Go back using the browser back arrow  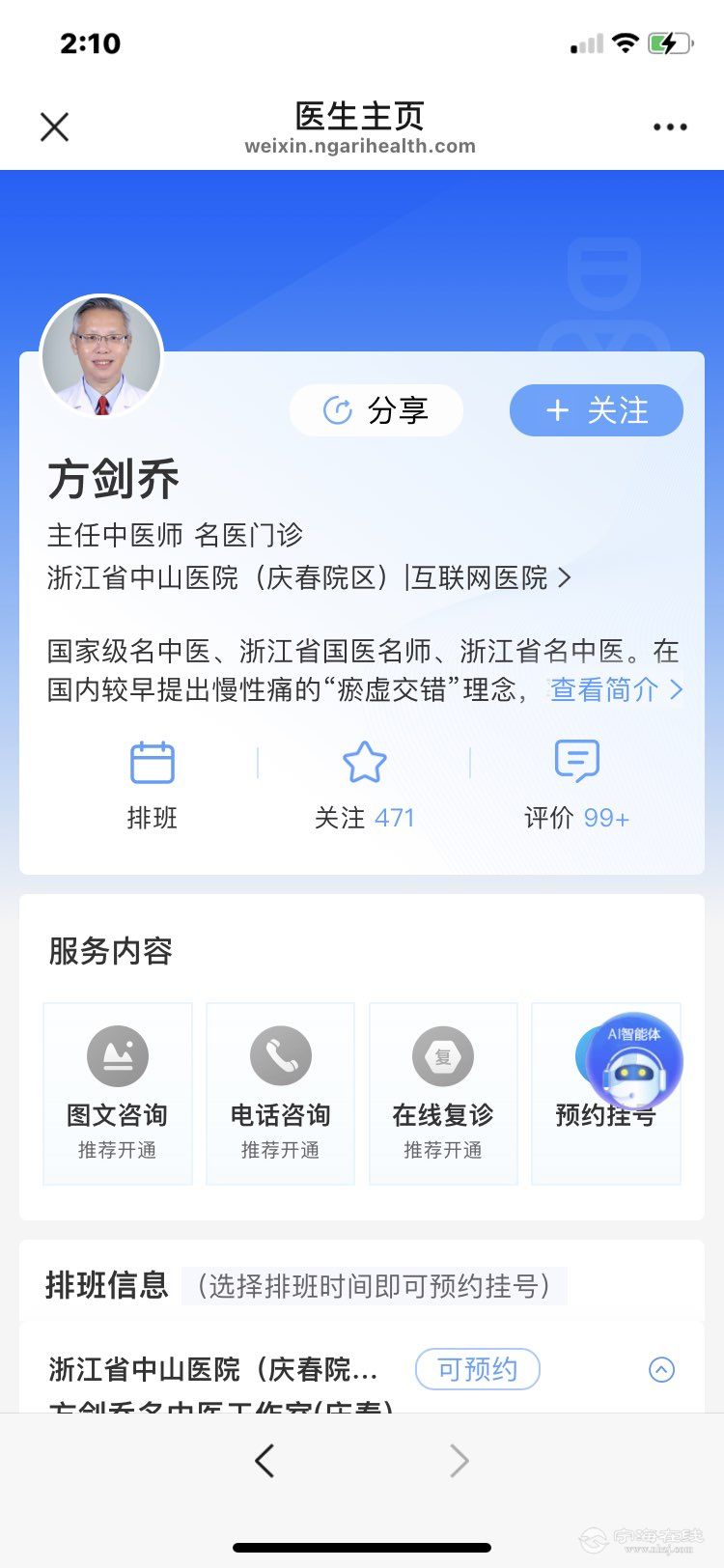point(265,1461)
